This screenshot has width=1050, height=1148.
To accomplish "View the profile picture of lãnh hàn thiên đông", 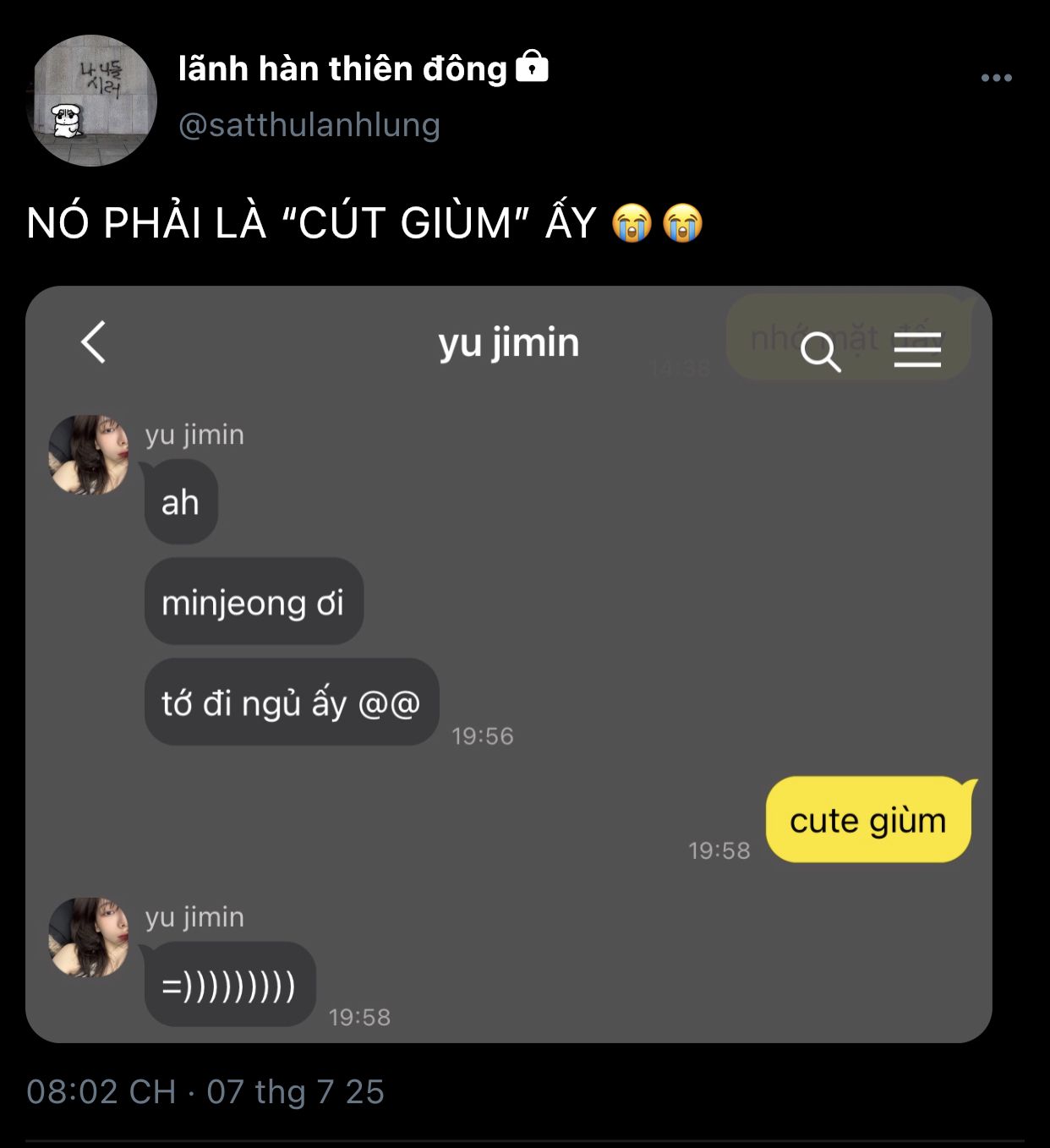I will point(92,101).
